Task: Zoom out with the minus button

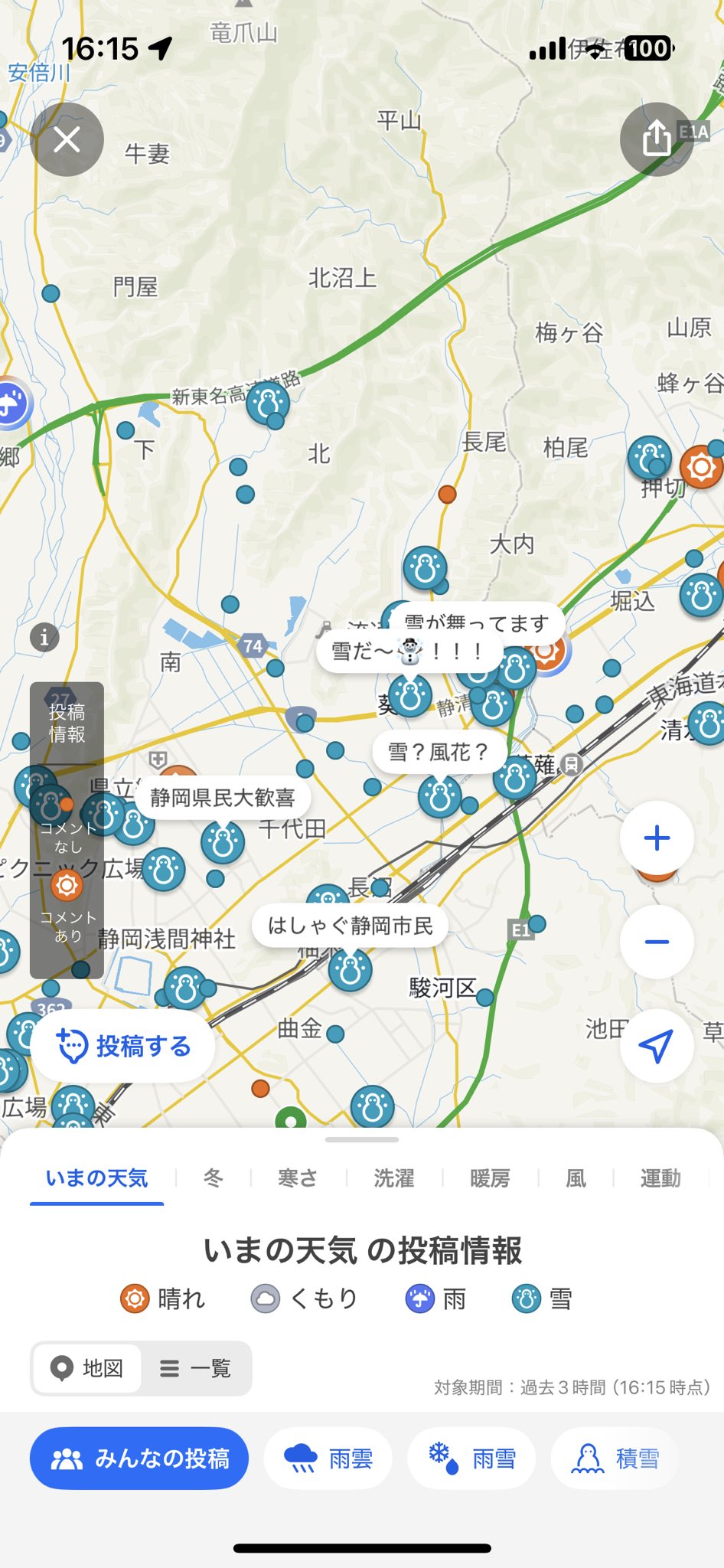Action: [657, 942]
